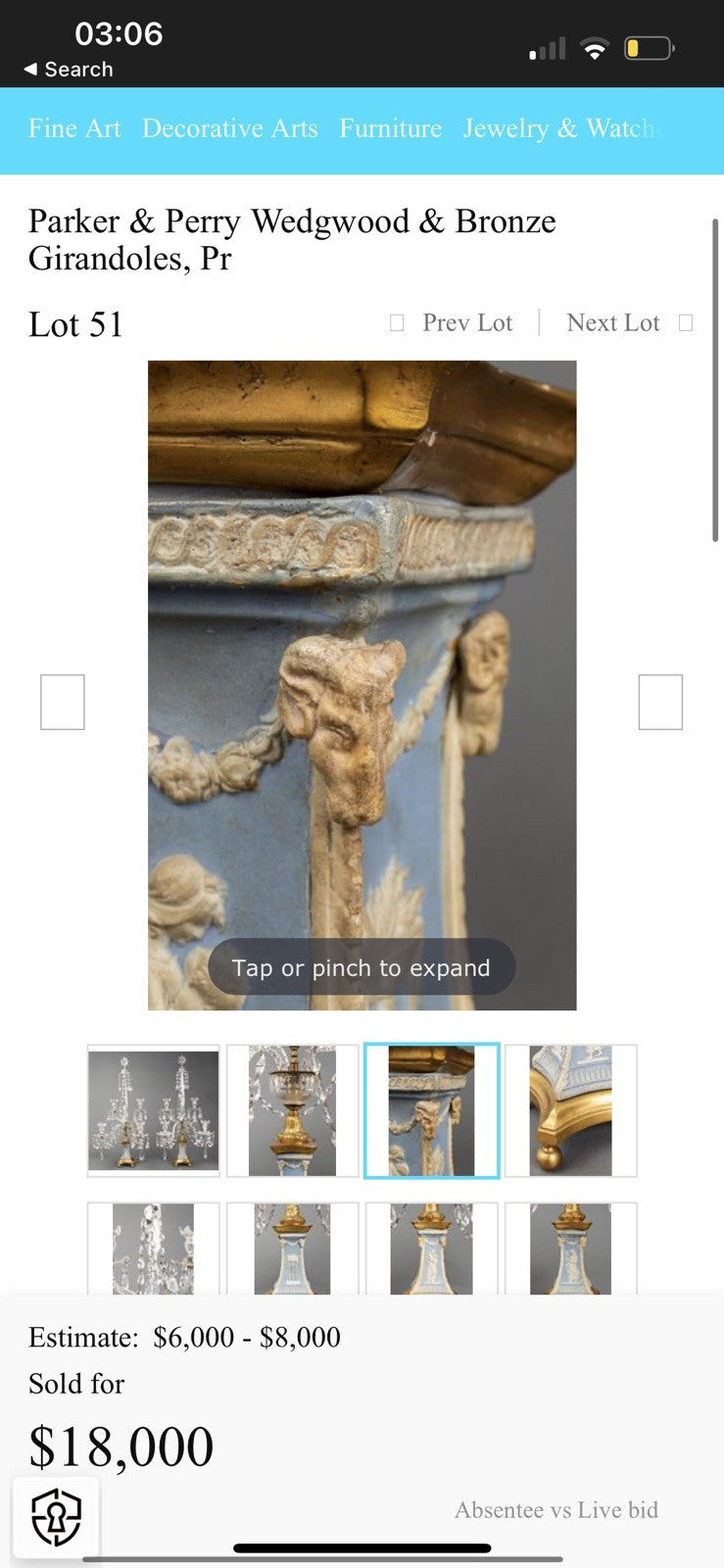Show next image with right arrow

pos(660,702)
